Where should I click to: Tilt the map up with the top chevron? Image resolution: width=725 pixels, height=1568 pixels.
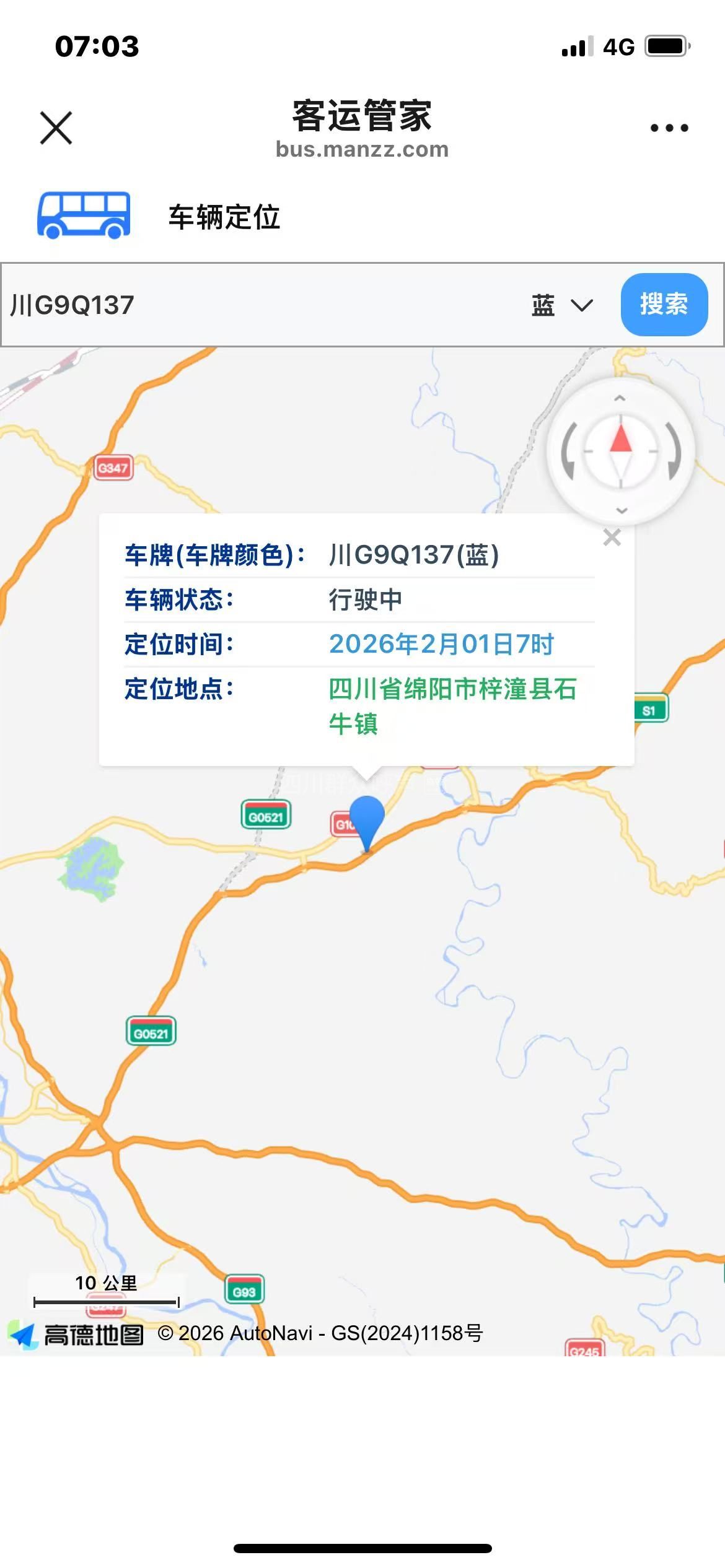pos(620,399)
